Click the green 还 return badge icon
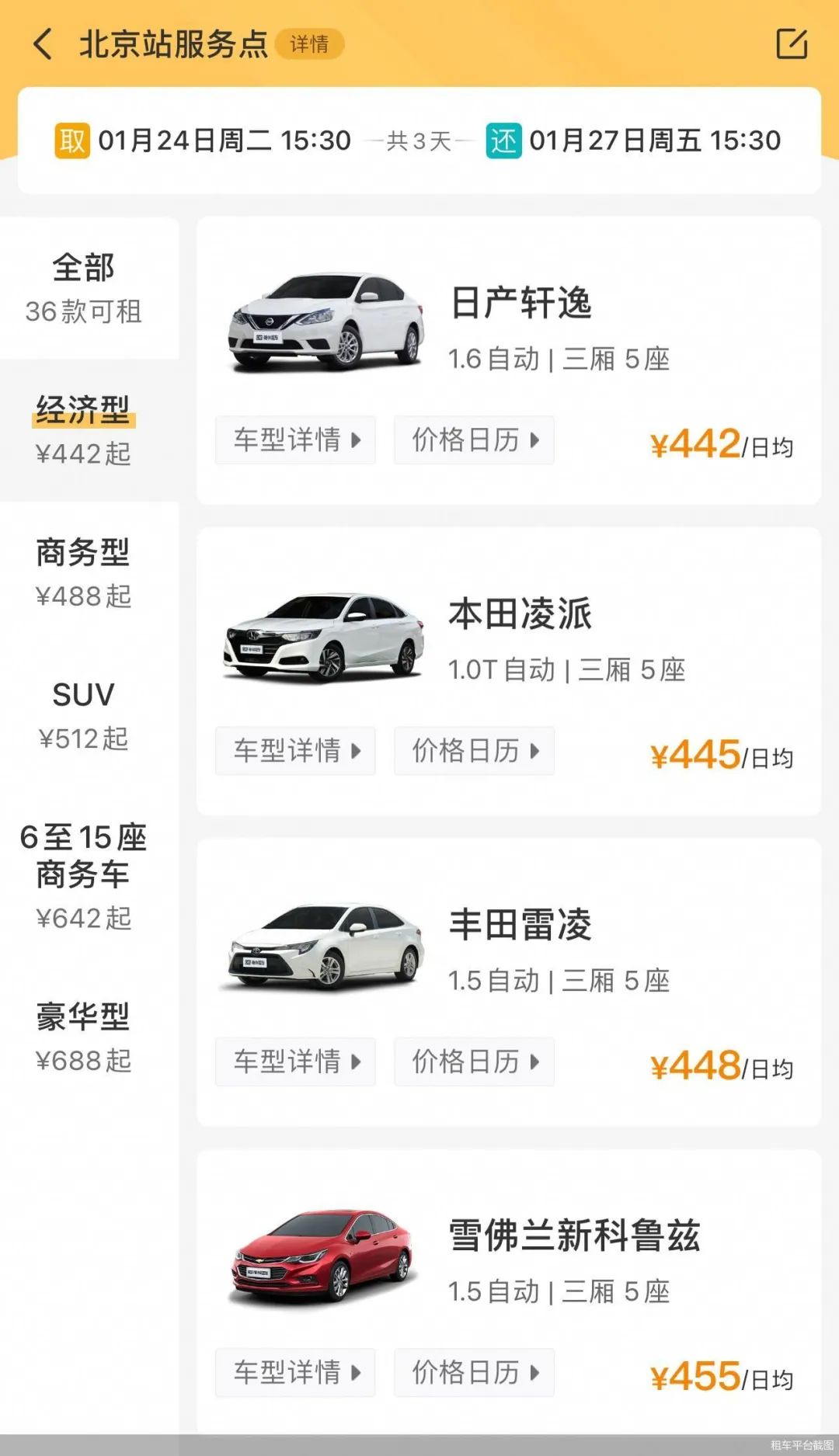The image size is (839, 1456). tap(504, 141)
